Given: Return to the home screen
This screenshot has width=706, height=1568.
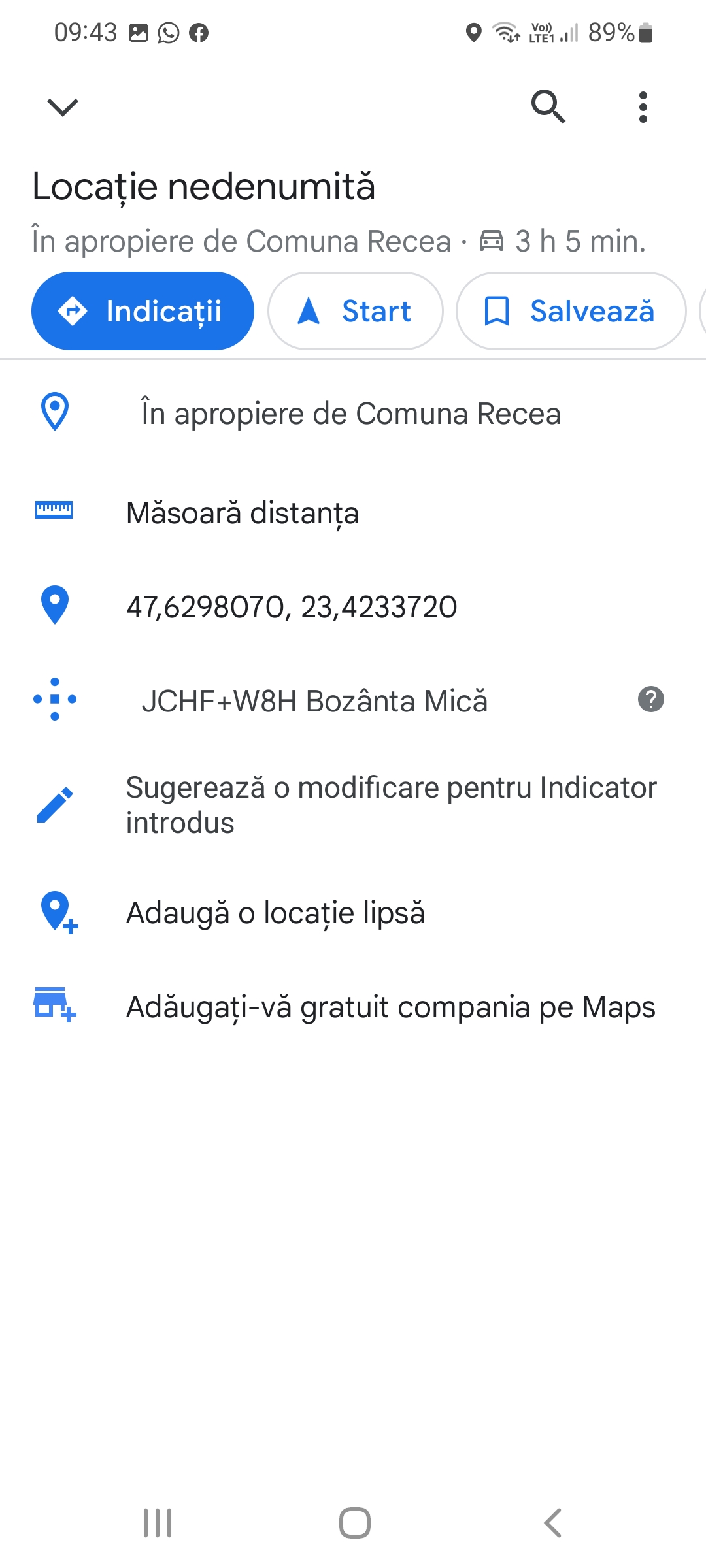Looking at the screenshot, I should click(354, 1523).
